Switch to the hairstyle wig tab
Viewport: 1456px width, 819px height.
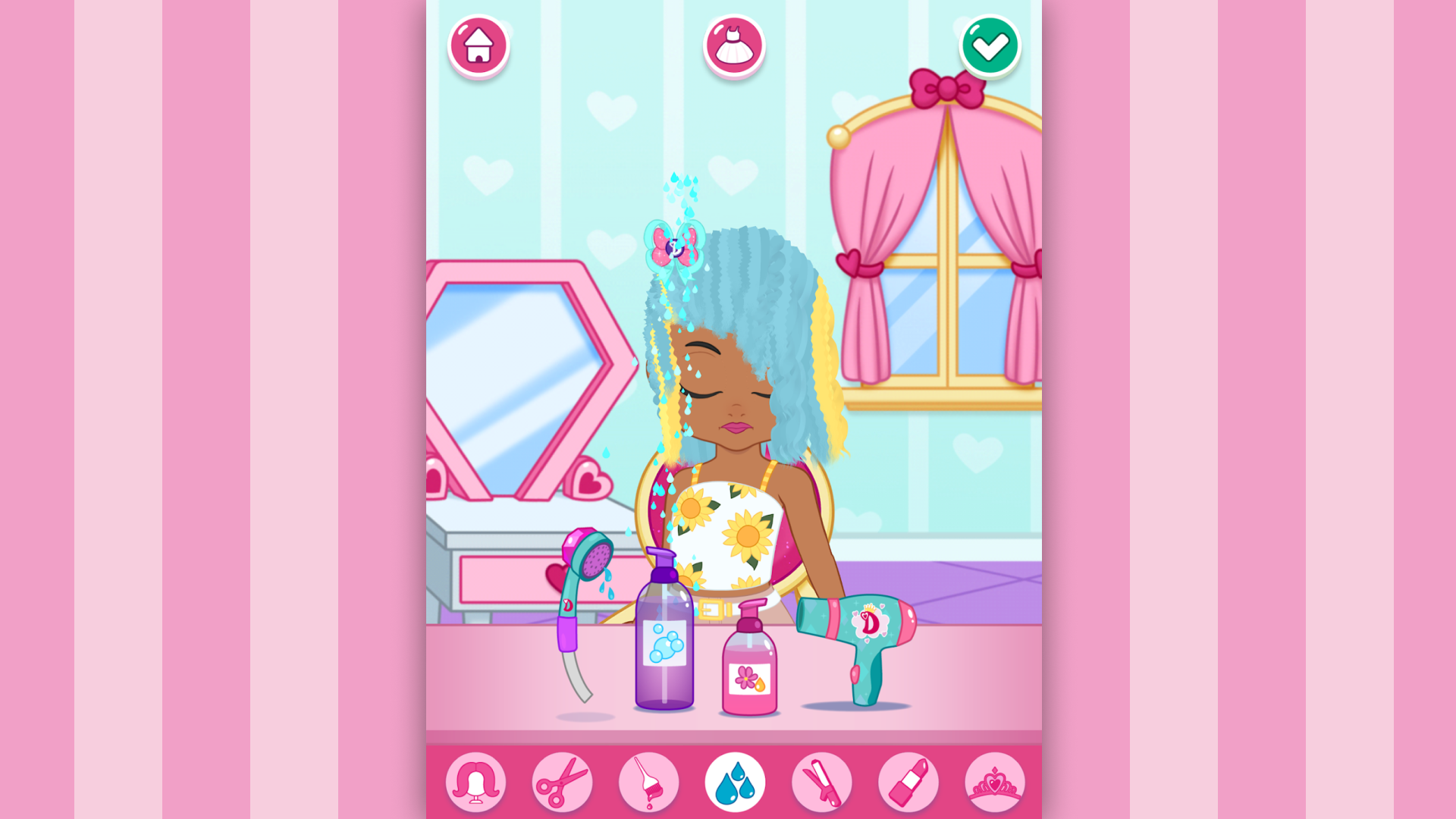475,782
